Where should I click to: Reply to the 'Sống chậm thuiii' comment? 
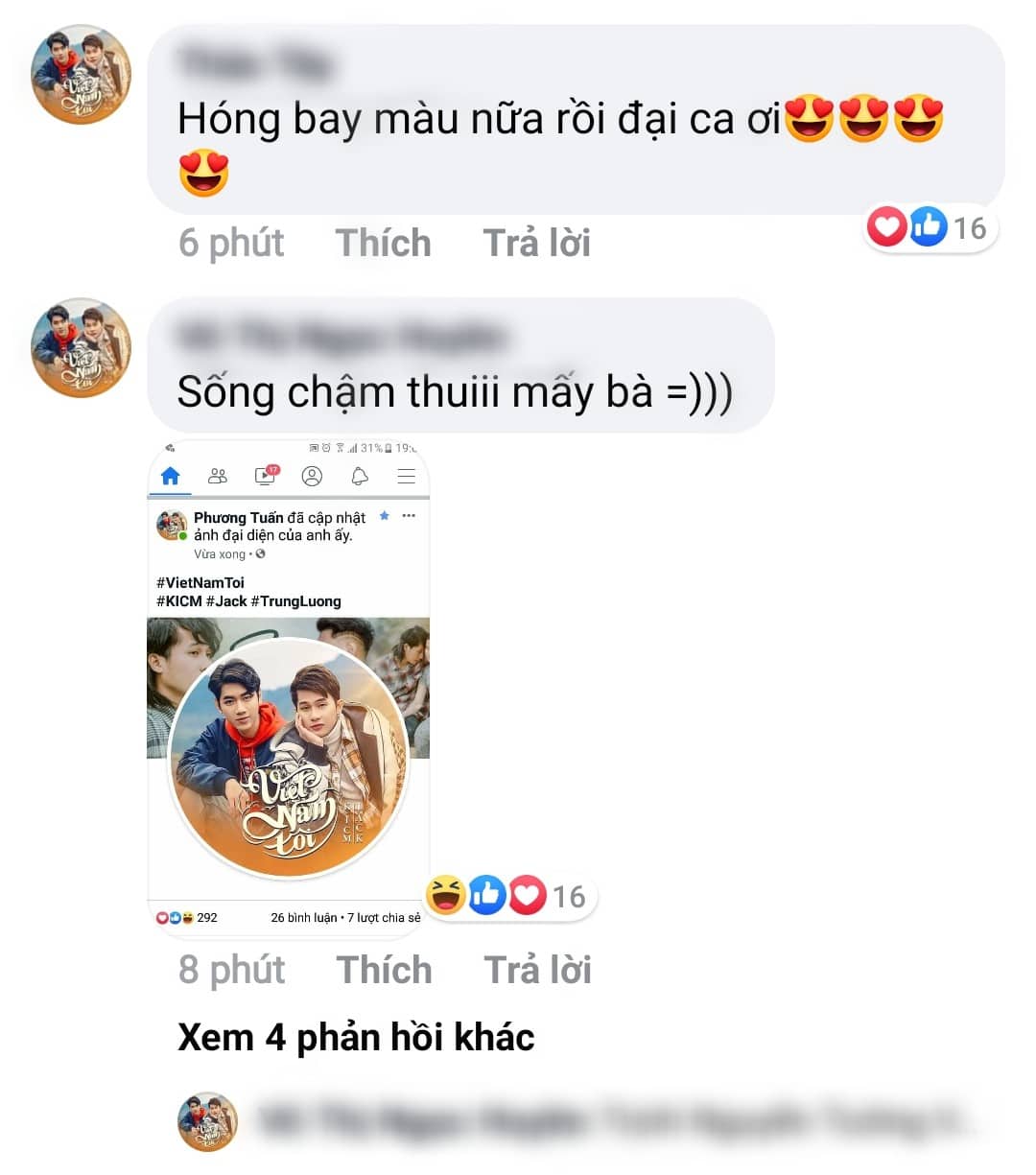(537, 971)
